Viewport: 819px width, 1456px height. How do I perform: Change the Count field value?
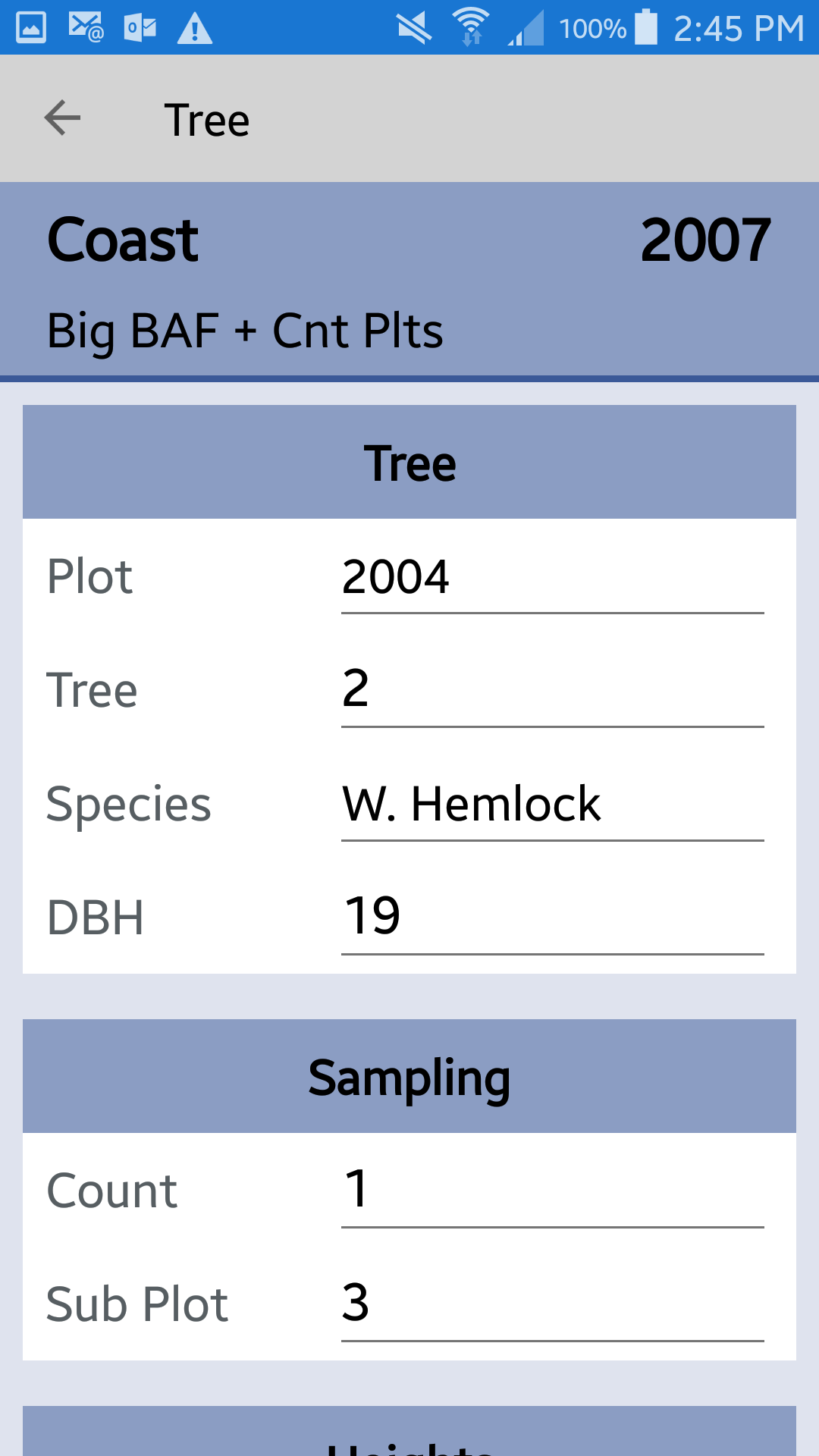tap(552, 1191)
